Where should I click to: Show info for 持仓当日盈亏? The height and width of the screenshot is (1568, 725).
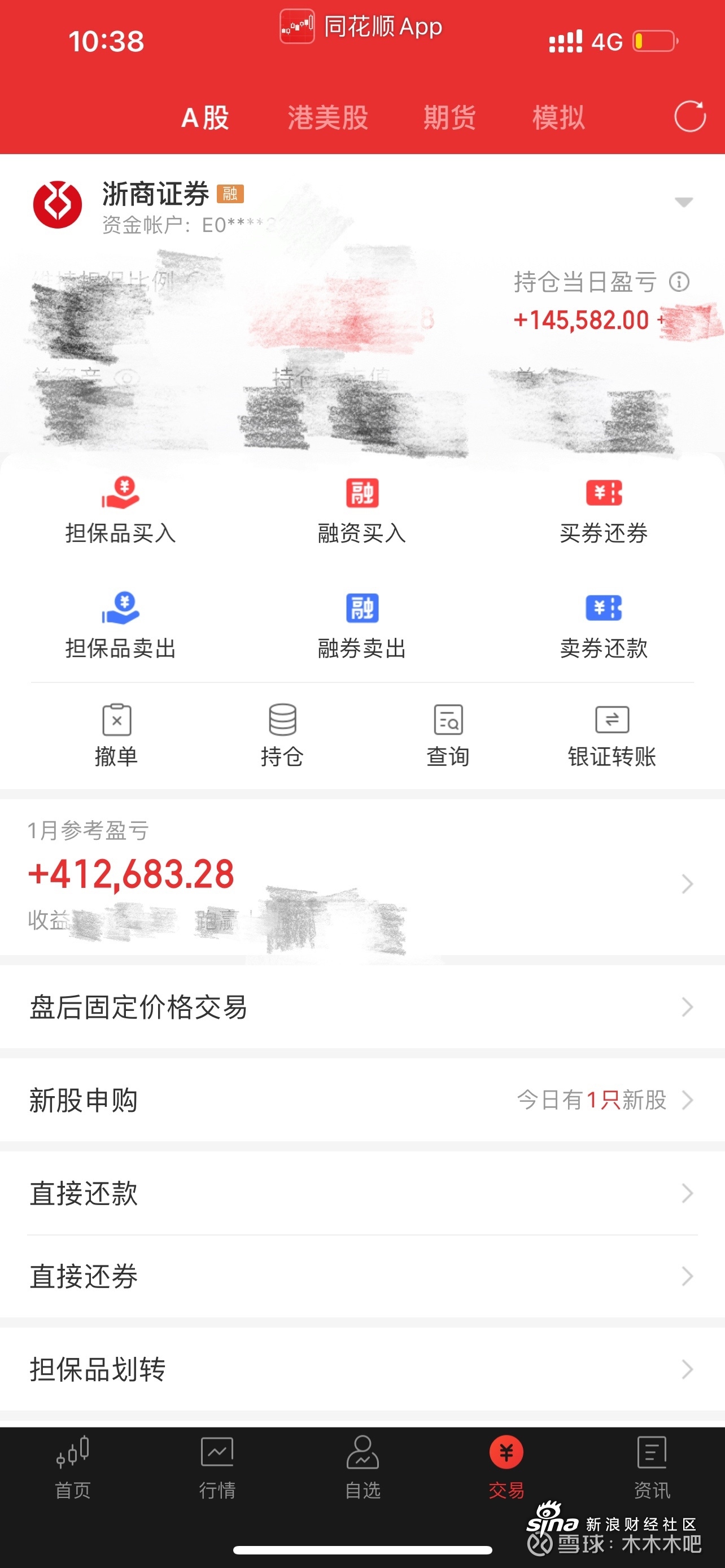pyautogui.click(x=679, y=282)
